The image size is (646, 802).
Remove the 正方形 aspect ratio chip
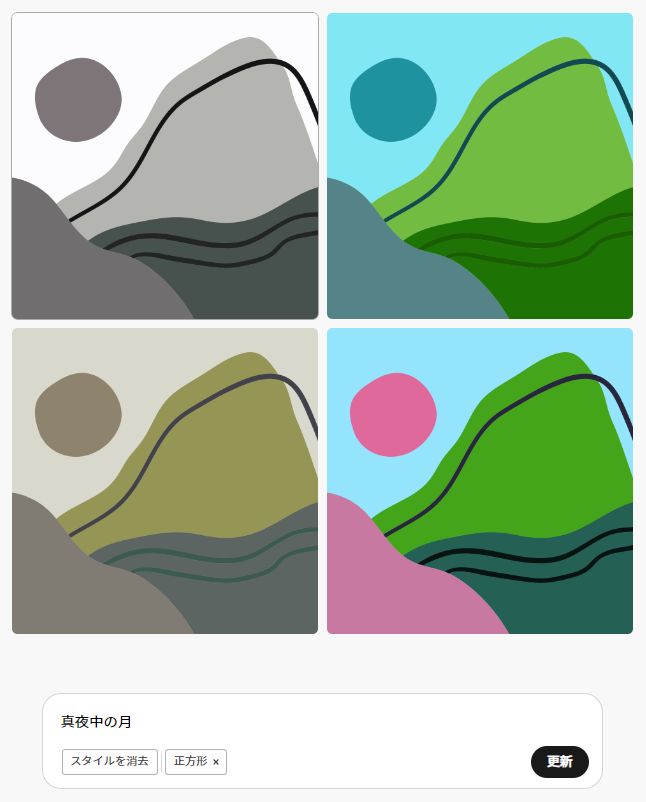(216, 762)
